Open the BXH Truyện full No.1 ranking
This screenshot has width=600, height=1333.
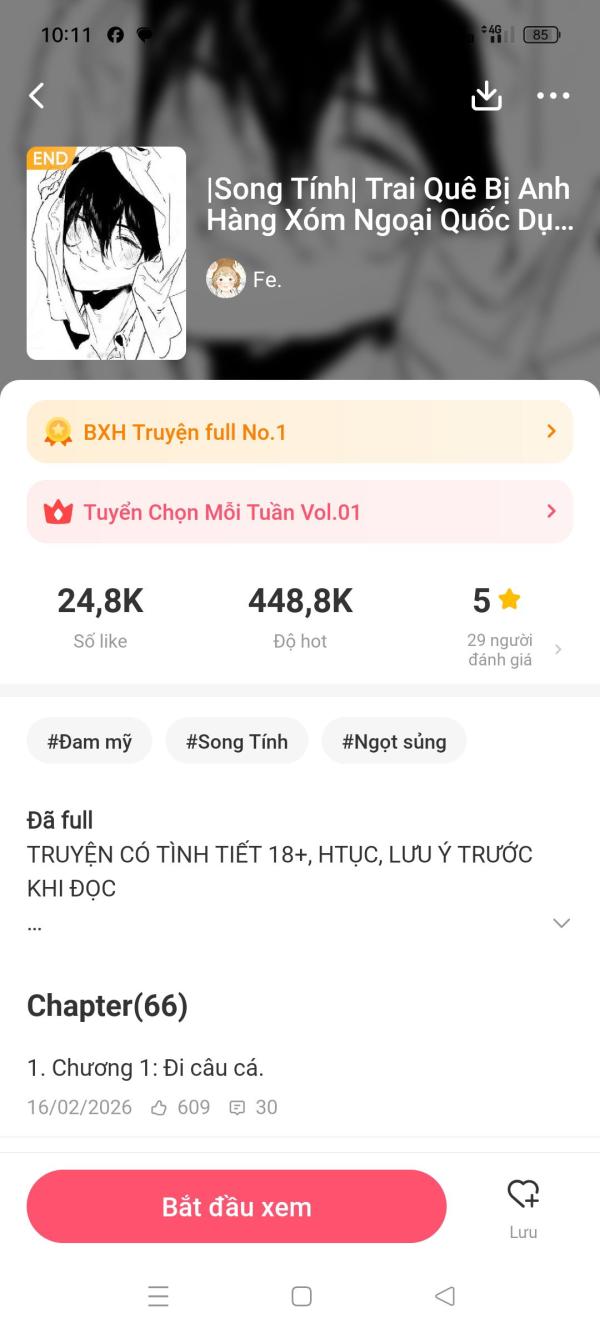click(x=300, y=432)
